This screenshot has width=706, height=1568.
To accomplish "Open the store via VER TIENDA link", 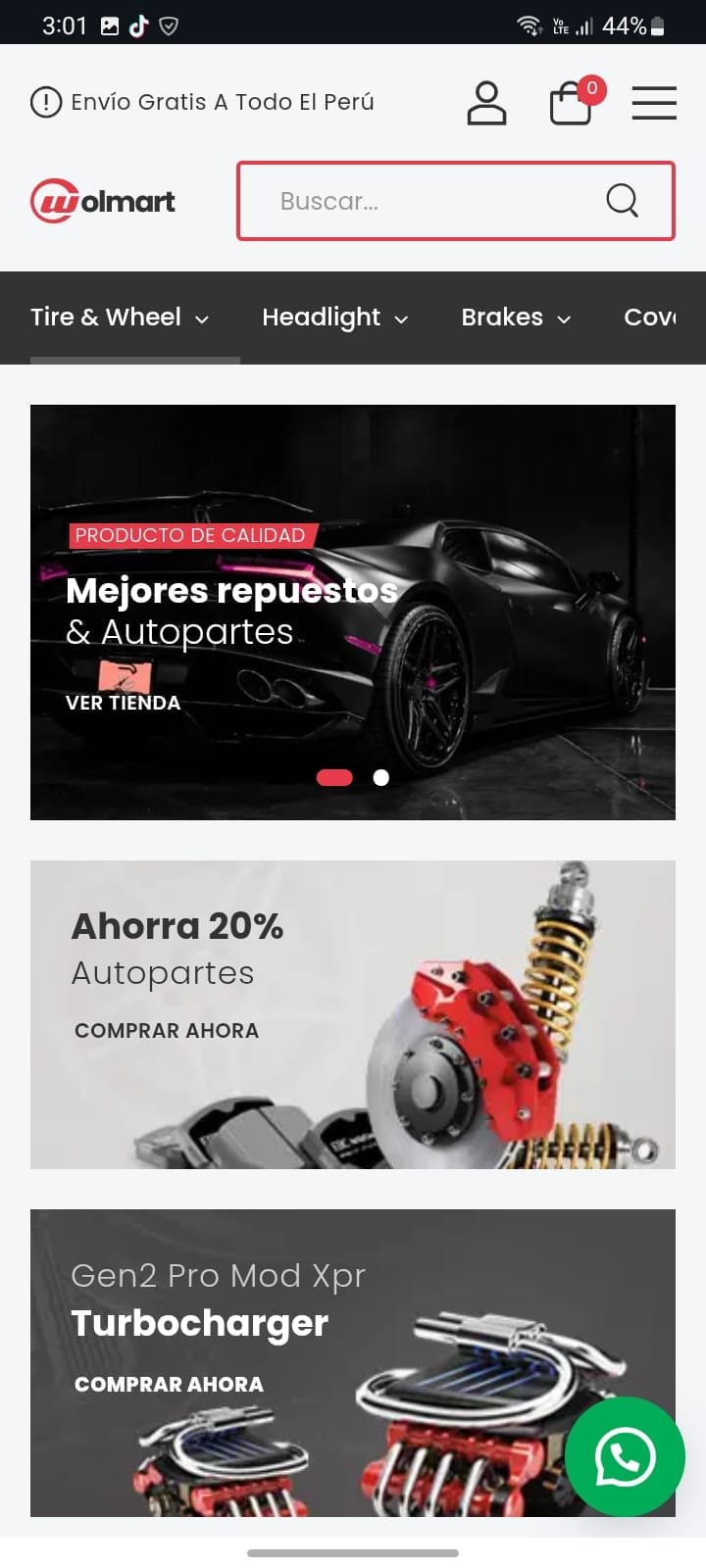I will [x=123, y=703].
